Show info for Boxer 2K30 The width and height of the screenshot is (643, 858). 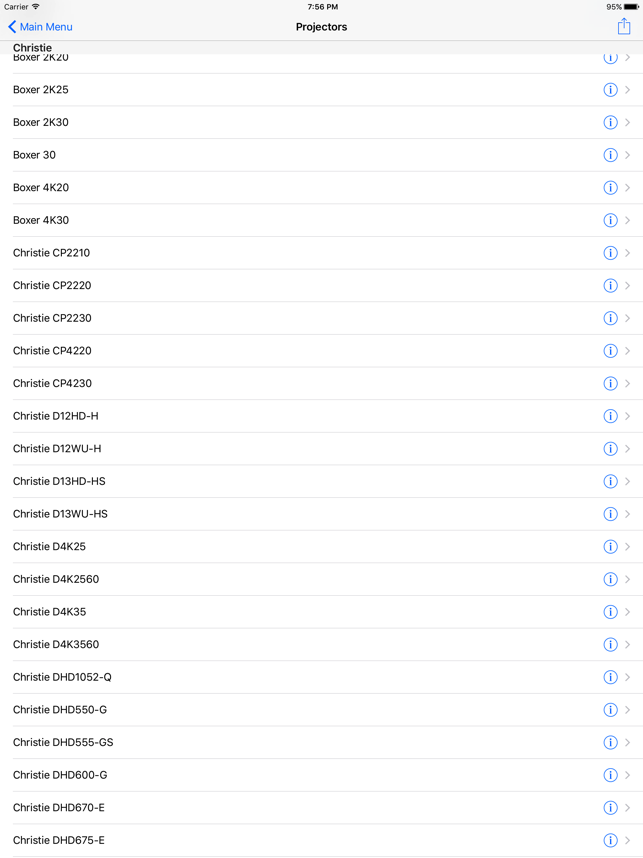(x=610, y=123)
